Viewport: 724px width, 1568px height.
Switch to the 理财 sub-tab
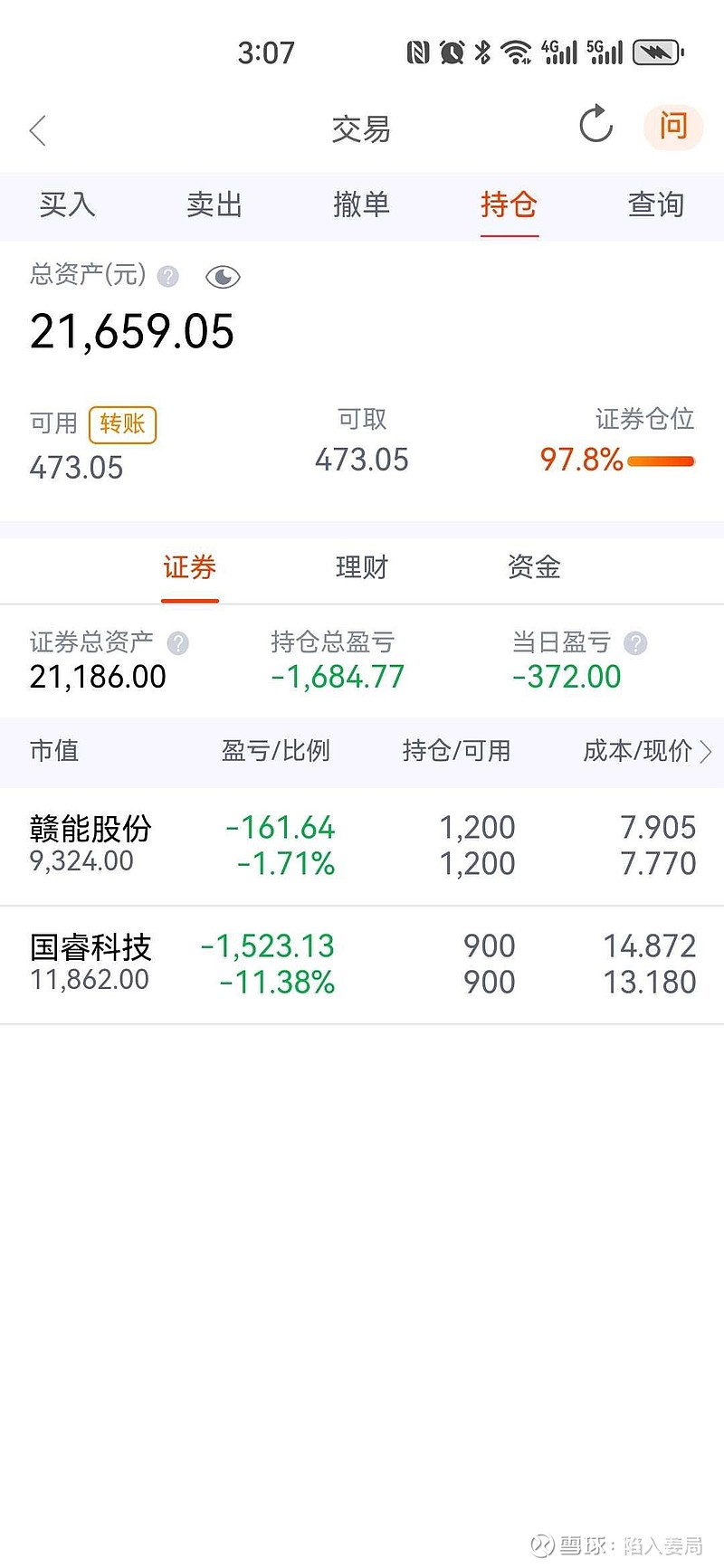tap(362, 567)
